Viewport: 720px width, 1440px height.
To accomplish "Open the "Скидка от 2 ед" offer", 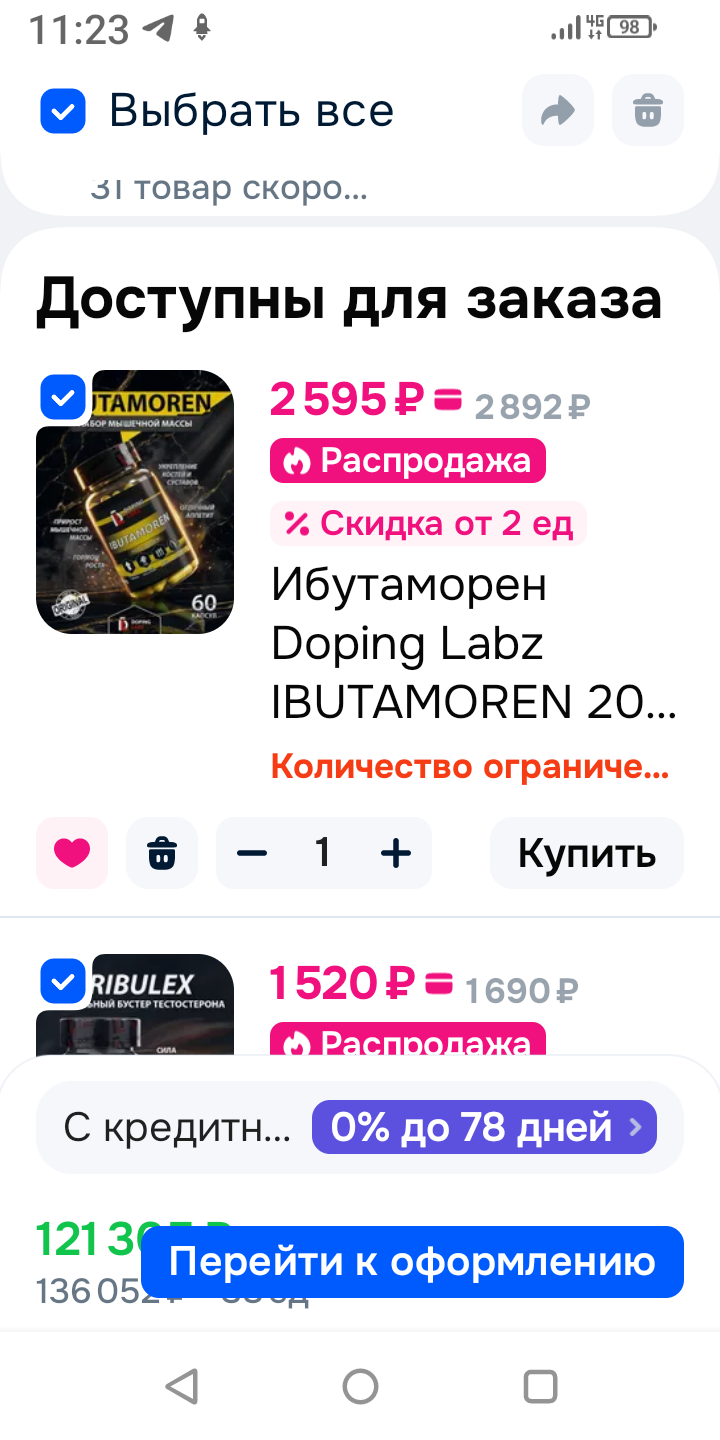I will pyautogui.click(x=428, y=523).
